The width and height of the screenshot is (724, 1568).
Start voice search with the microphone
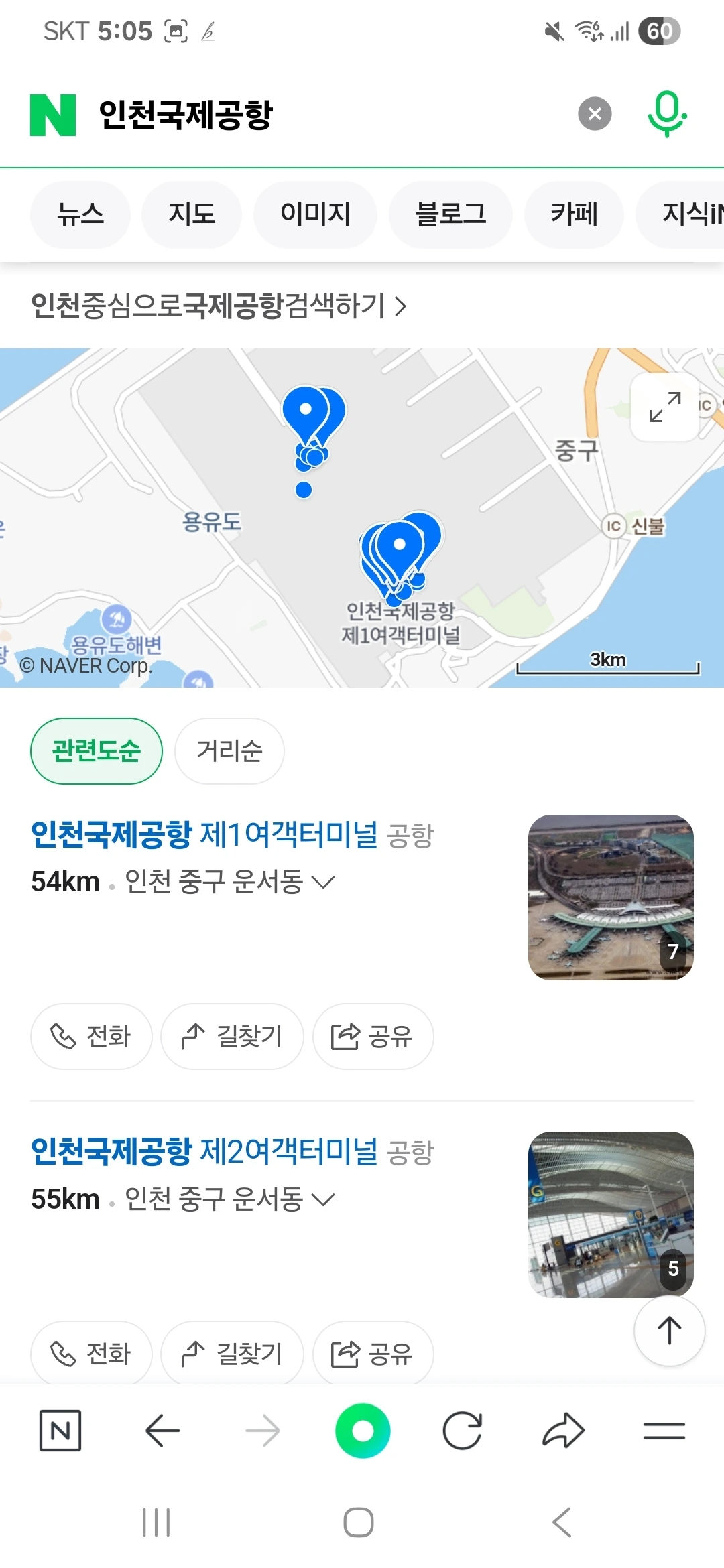(x=666, y=114)
